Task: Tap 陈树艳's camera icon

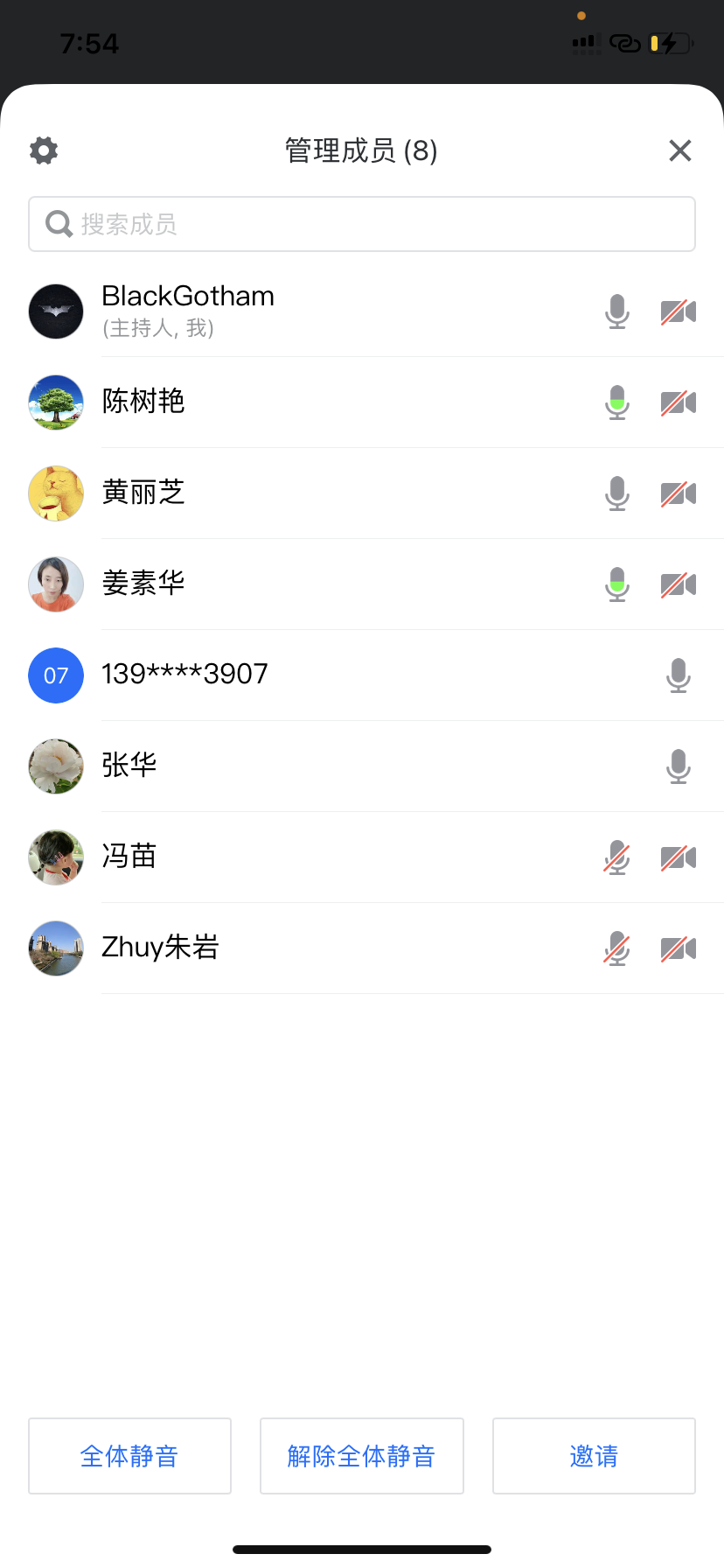Action: (679, 402)
